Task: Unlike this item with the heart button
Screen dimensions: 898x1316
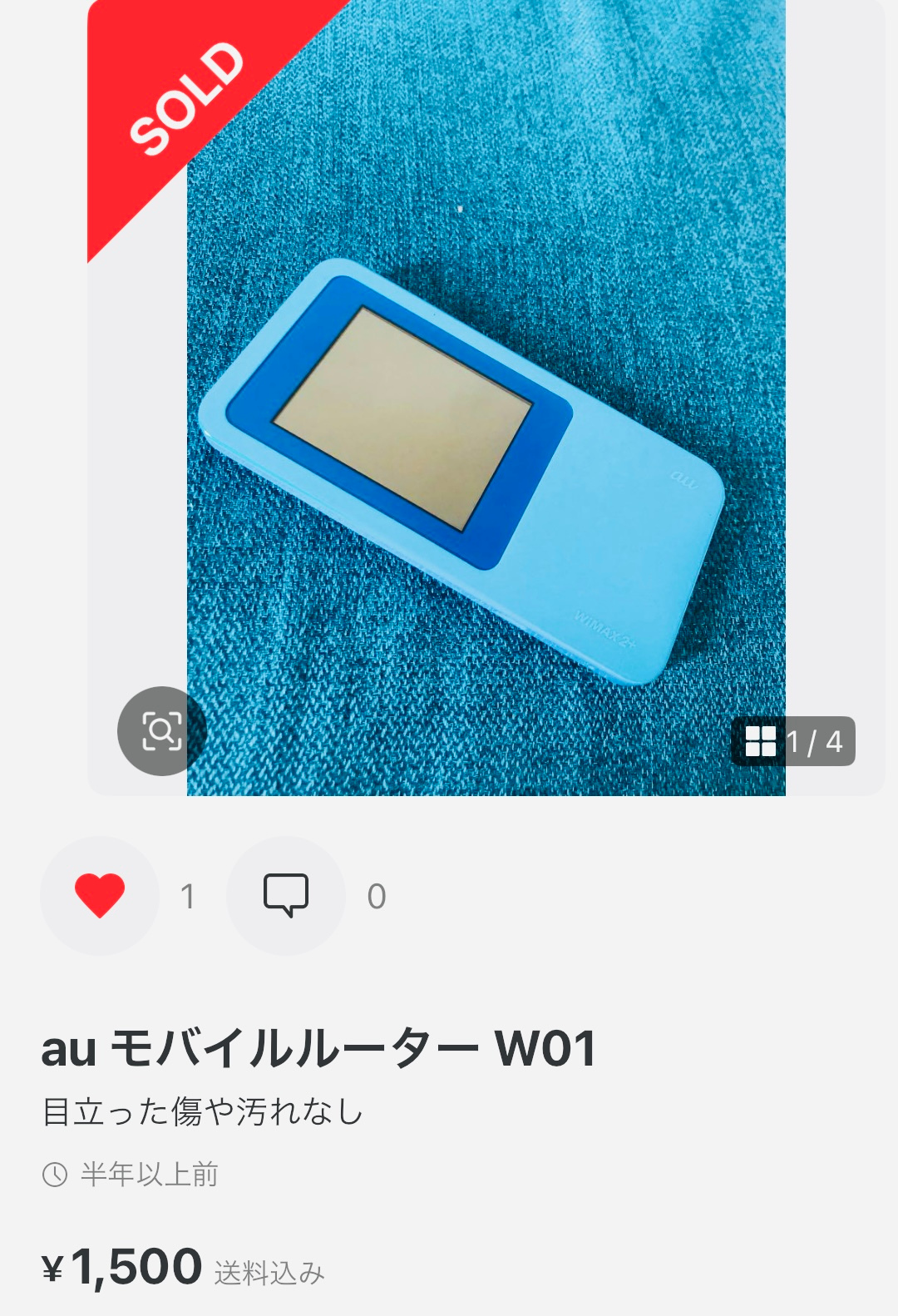Action: coord(100,896)
